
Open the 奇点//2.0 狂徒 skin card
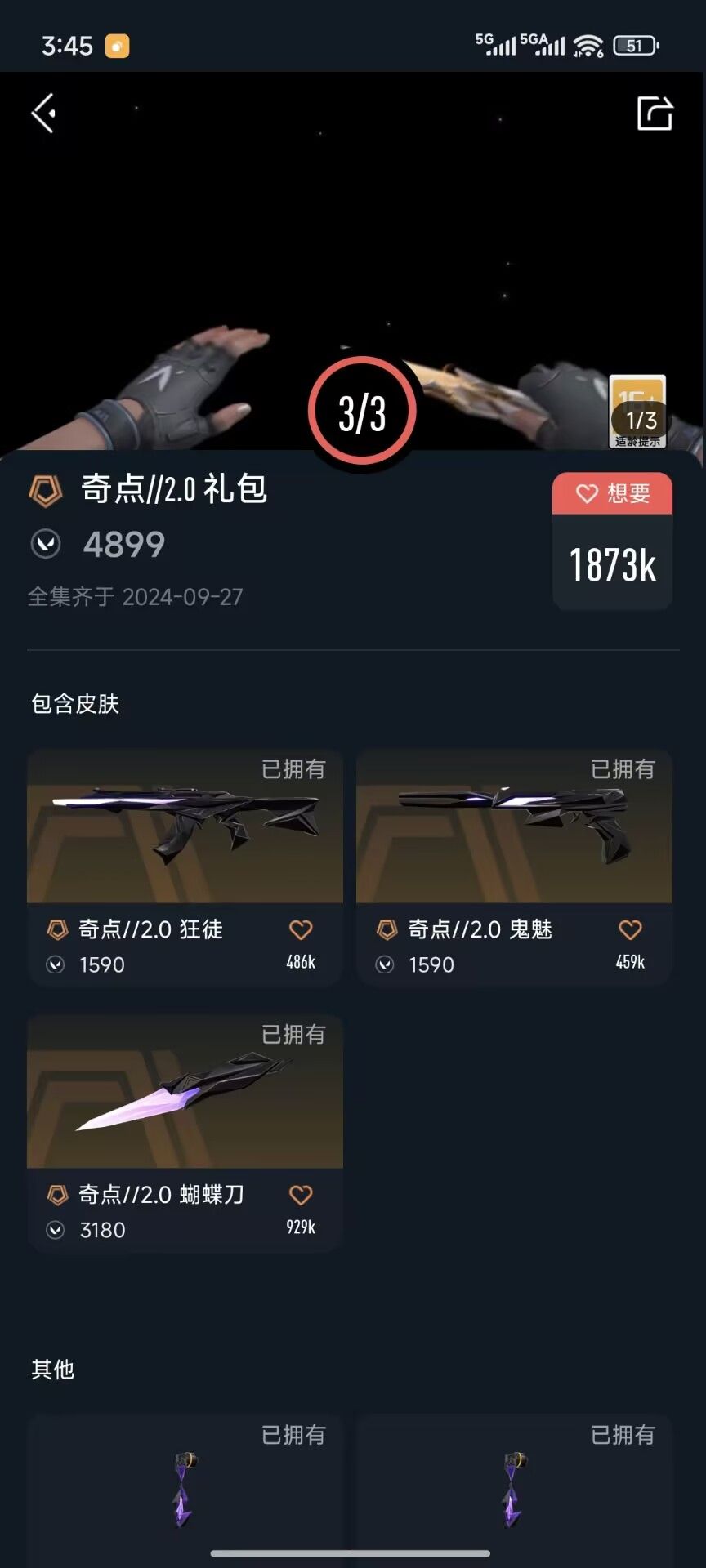pyautogui.click(x=185, y=867)
